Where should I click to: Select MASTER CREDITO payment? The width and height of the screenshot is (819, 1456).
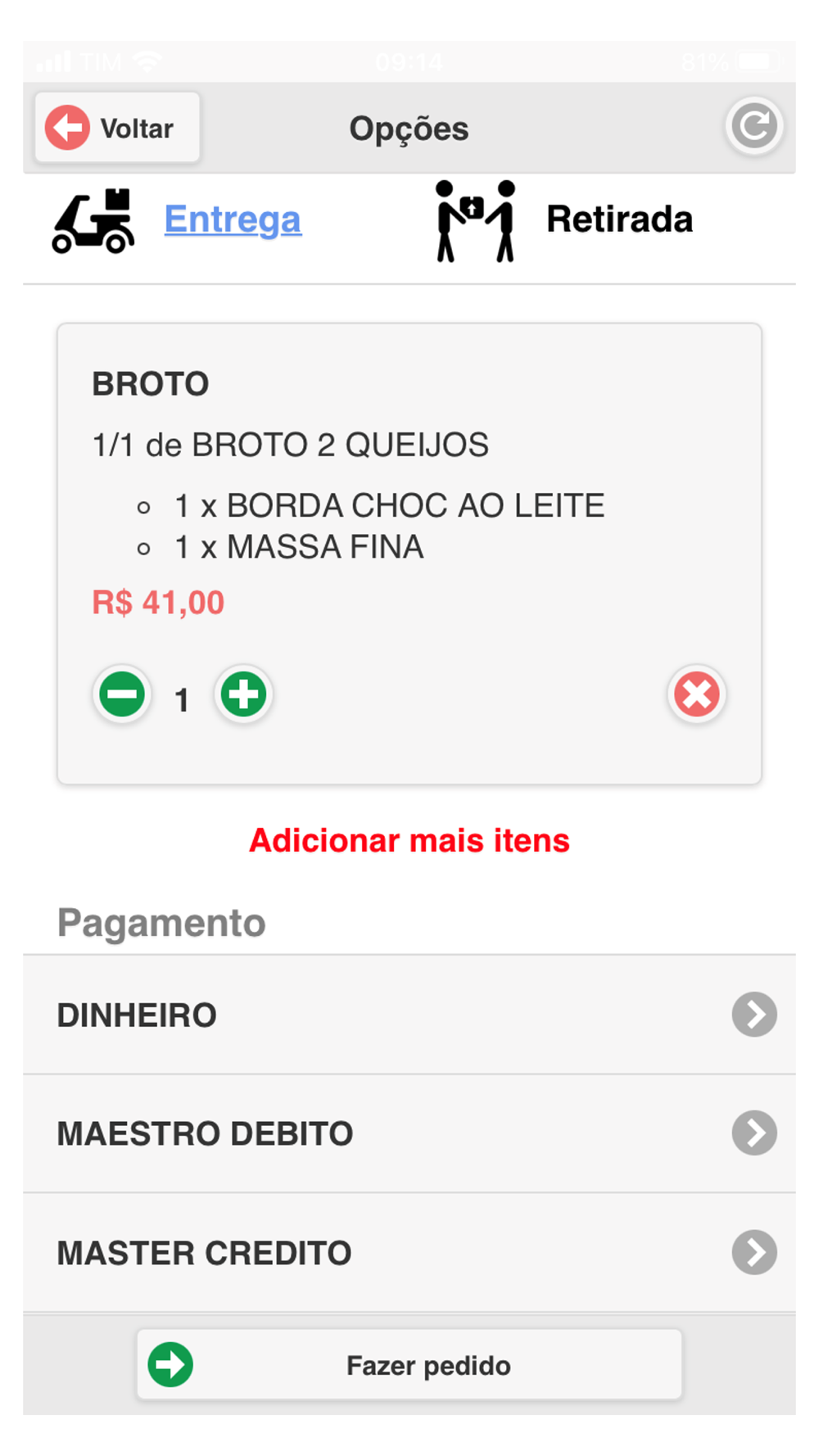click(409, 1253)
